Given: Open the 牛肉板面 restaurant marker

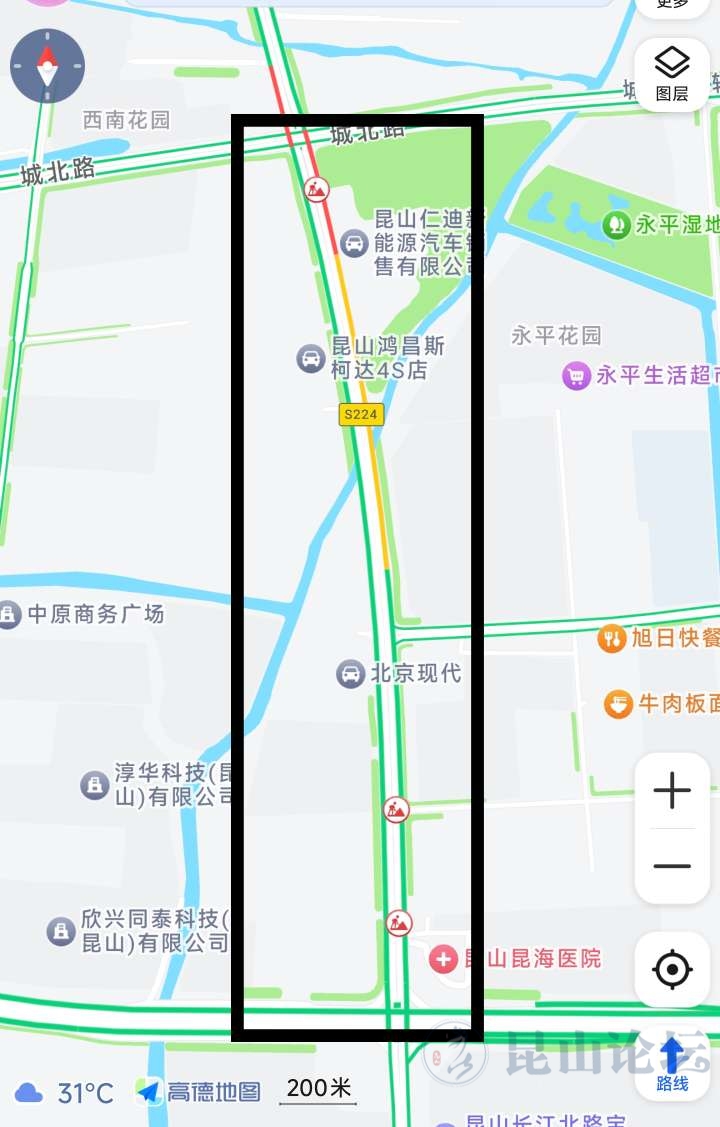Looking at the screenshot, I should pos(619,704).
